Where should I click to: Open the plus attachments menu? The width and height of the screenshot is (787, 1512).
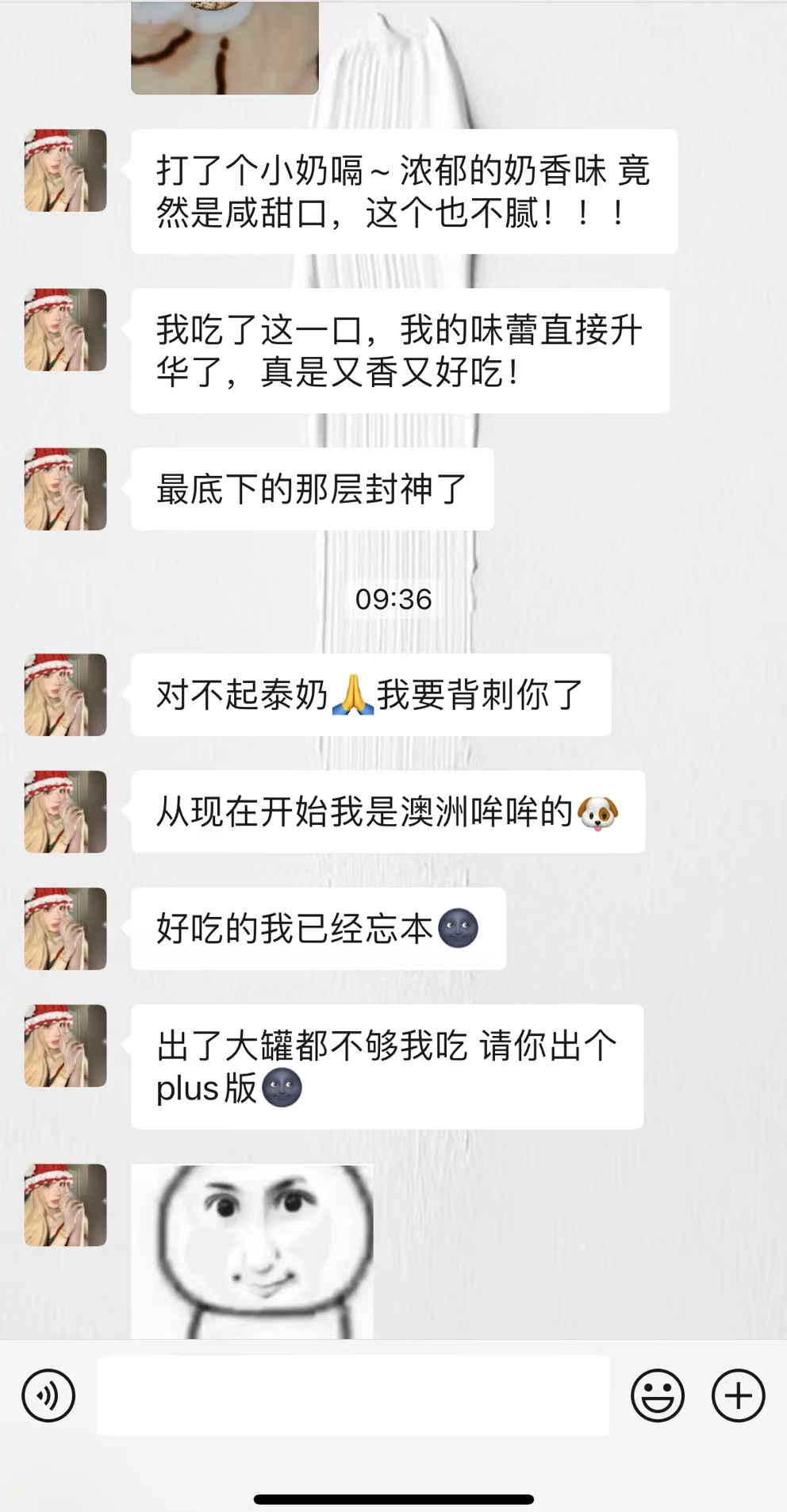click(739, 1395)
